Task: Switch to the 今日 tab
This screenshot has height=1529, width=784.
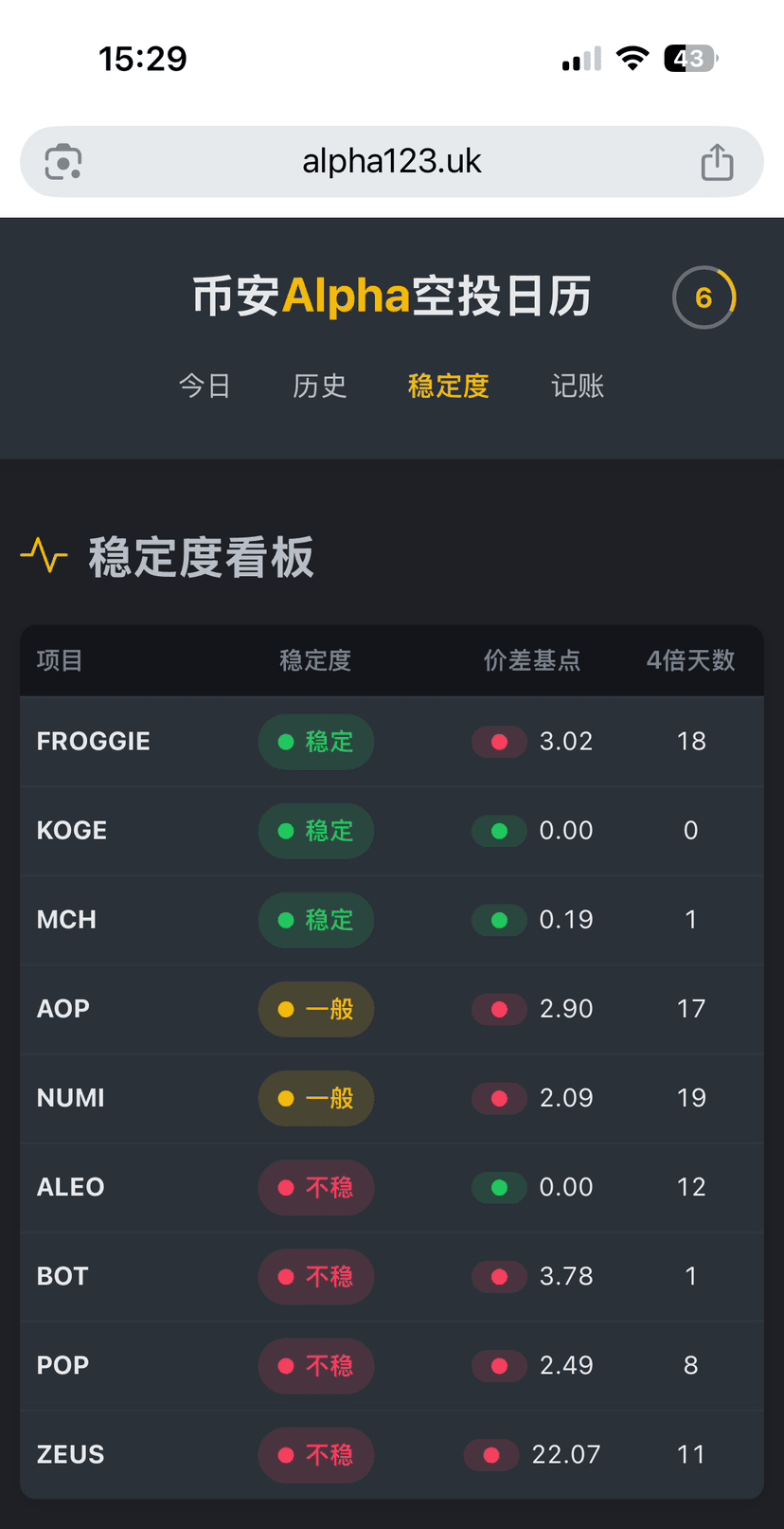Action: (x=205, y=386)
